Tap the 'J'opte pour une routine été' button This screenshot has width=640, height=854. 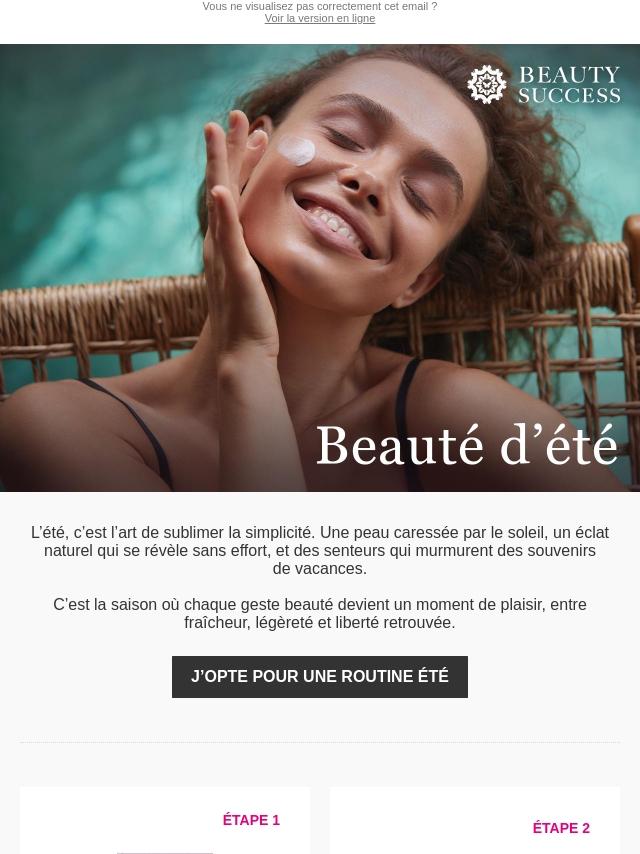coord(320,676)
